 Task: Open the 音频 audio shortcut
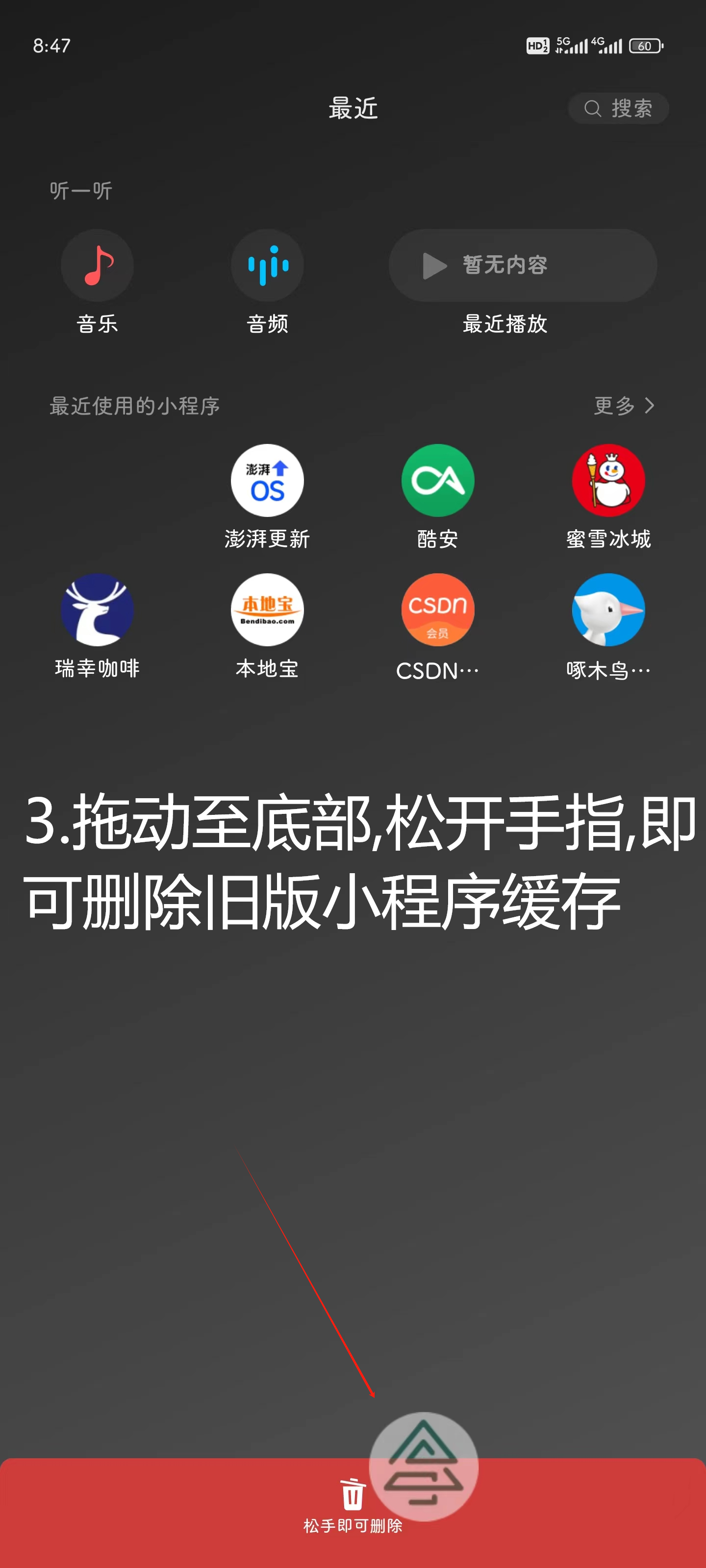coord(267,266)
